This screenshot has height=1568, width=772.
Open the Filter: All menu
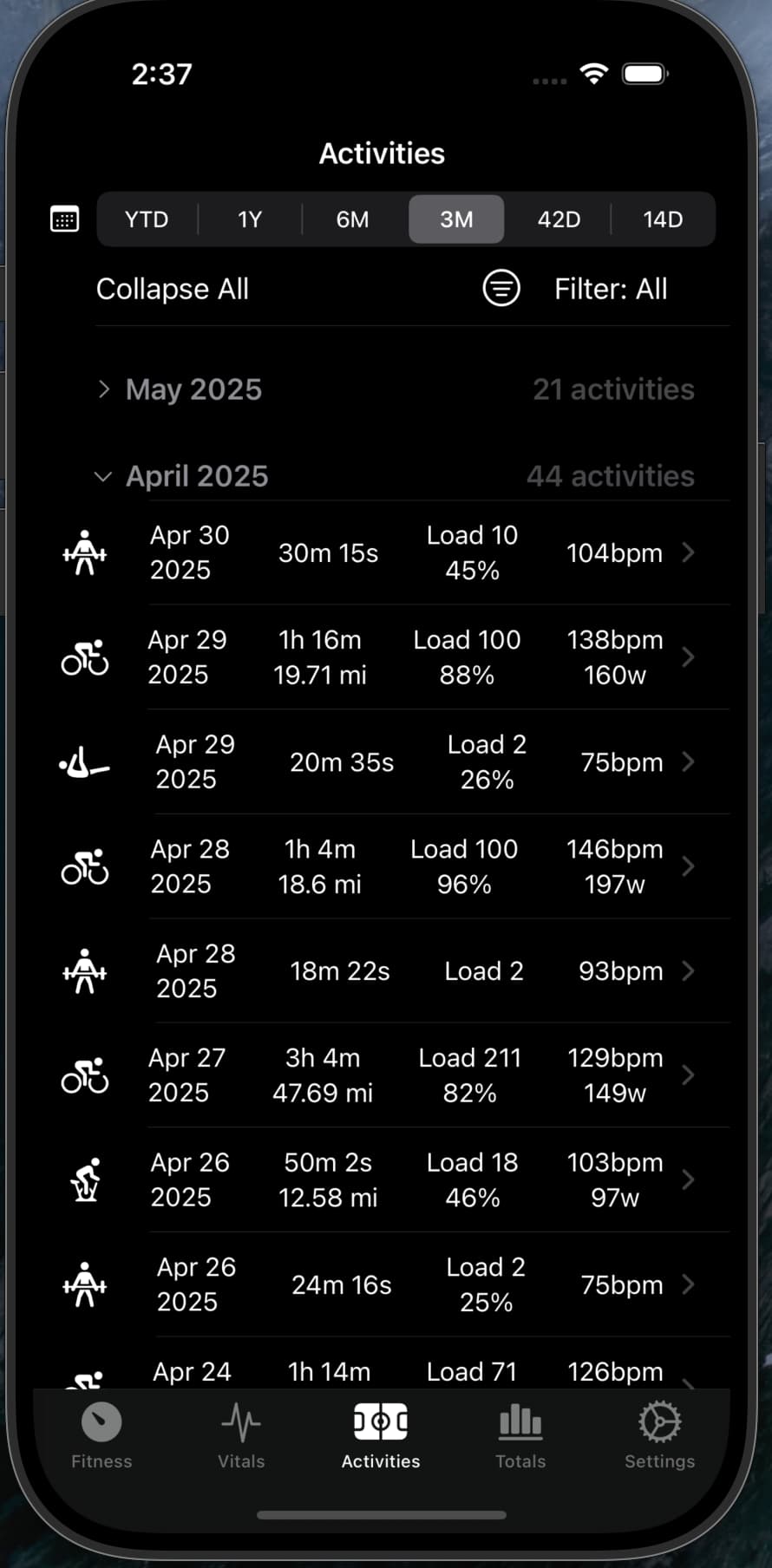tap(575, 289)
